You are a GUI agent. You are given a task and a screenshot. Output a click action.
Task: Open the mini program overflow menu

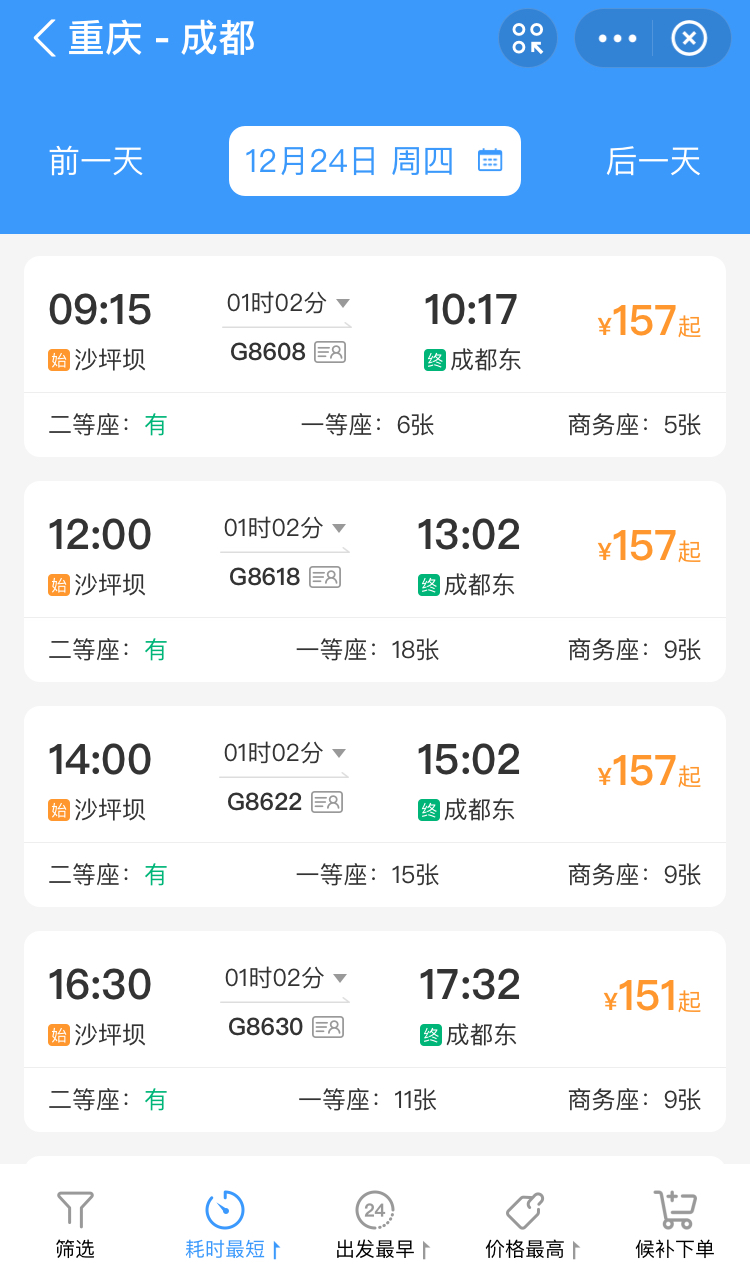617,39
